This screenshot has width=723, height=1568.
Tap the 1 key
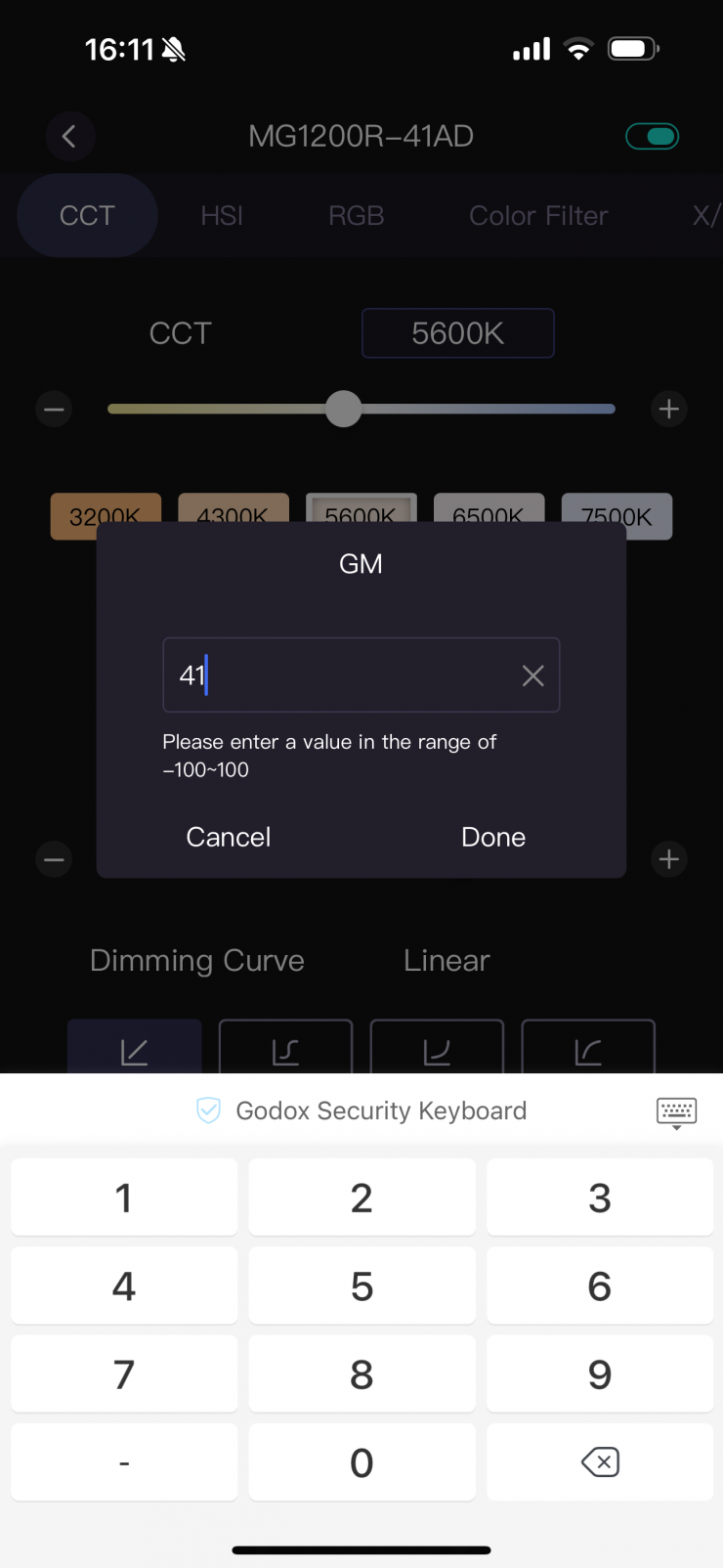click(124, 1198)
